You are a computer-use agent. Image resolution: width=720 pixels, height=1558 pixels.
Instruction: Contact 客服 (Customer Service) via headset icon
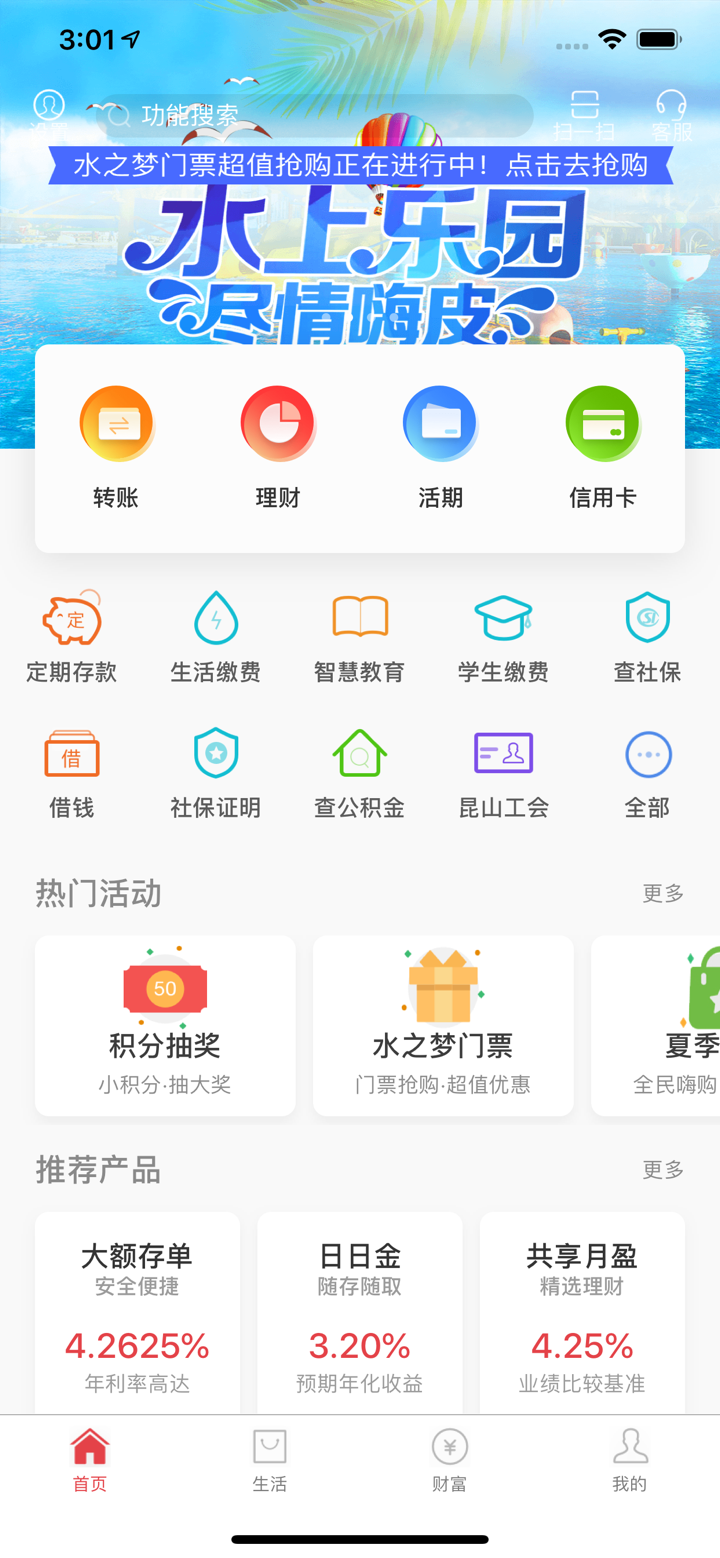pyautogui.click(x=672, y=110)
